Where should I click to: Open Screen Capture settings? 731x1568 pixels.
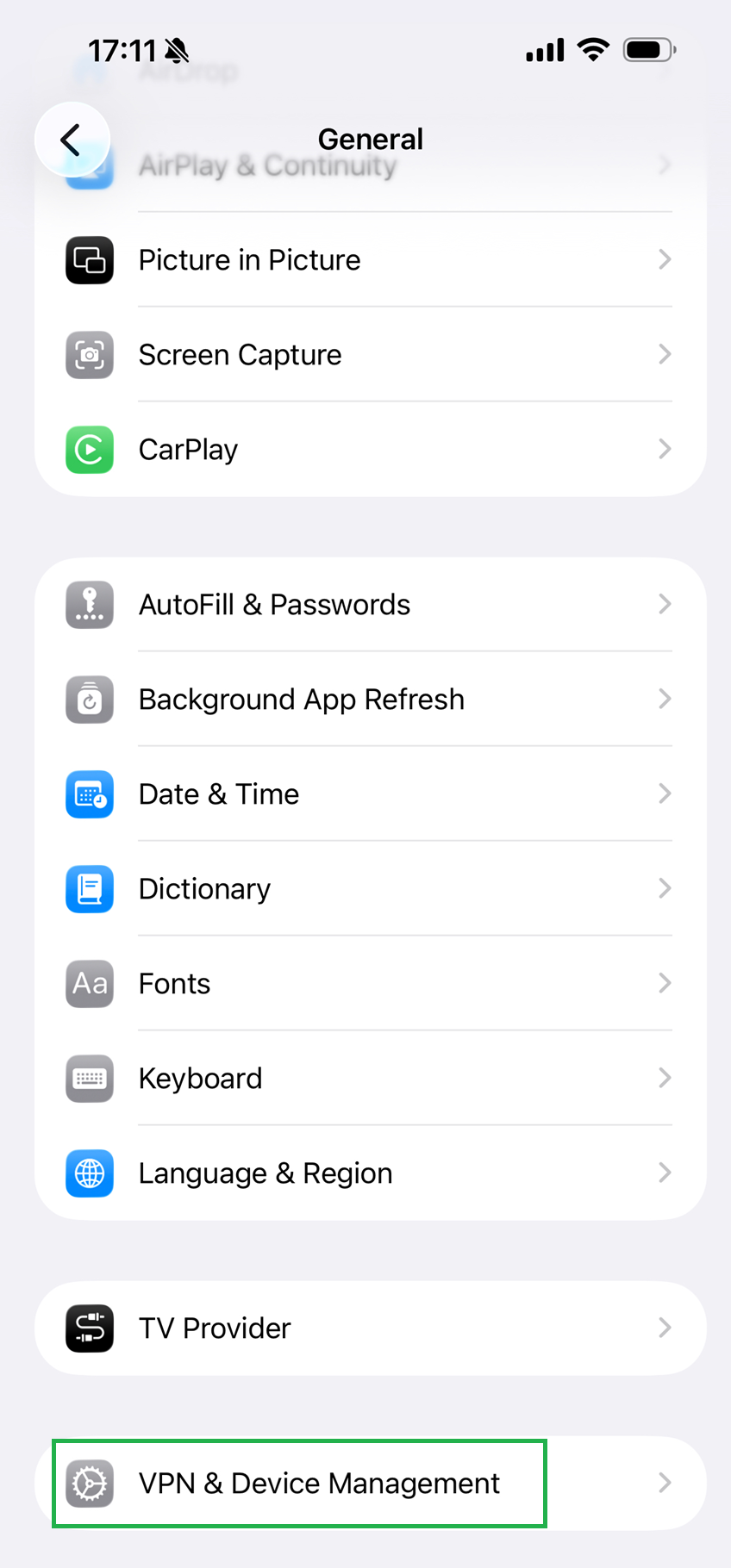[x=371, y=355]
